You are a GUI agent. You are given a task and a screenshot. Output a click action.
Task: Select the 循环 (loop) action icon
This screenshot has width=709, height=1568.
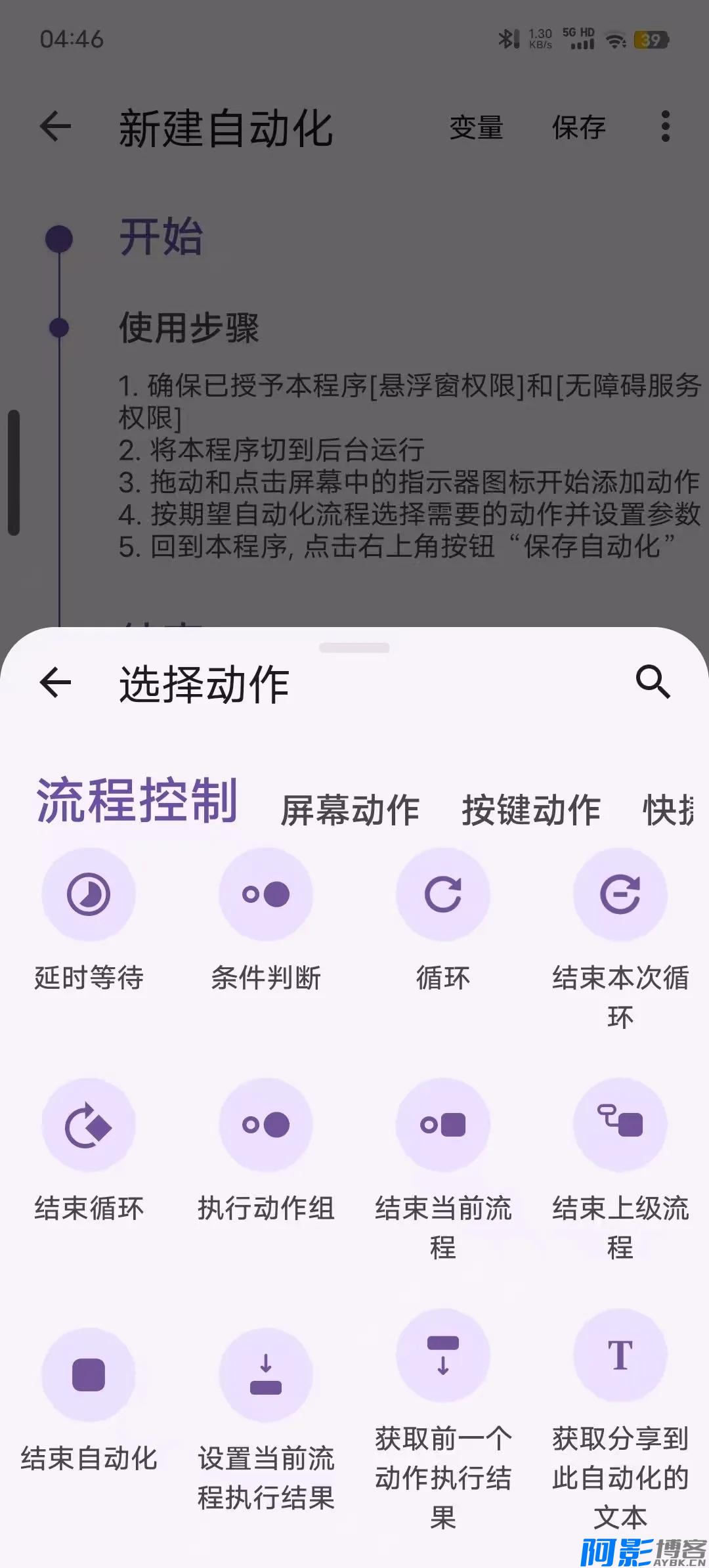[444, 894]
